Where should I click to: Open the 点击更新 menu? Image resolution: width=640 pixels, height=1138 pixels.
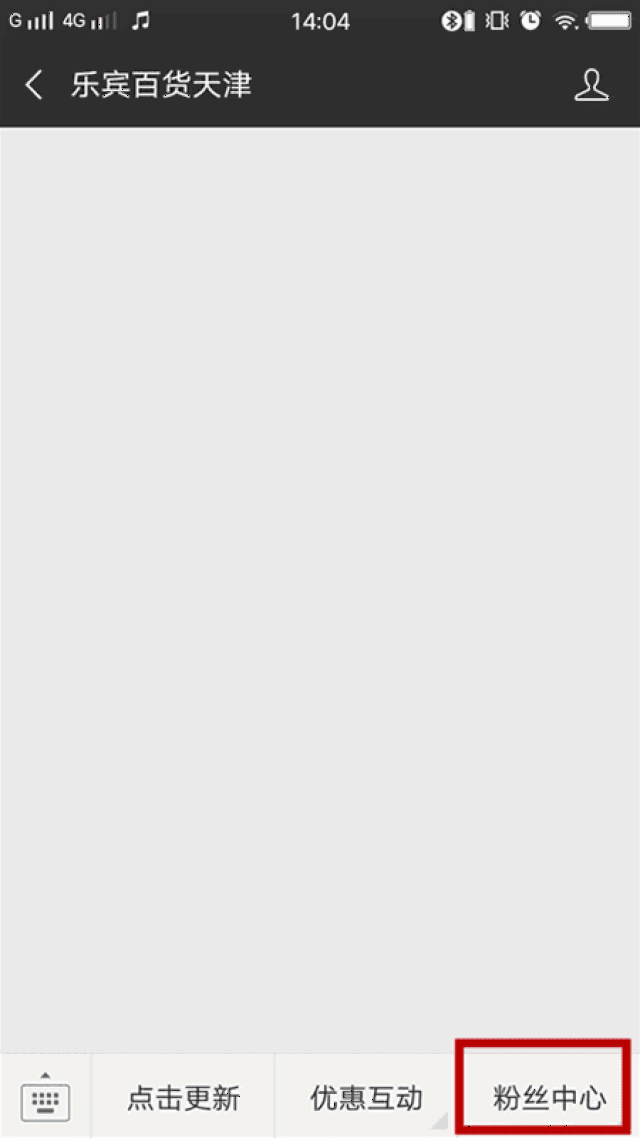(183, 1097)
